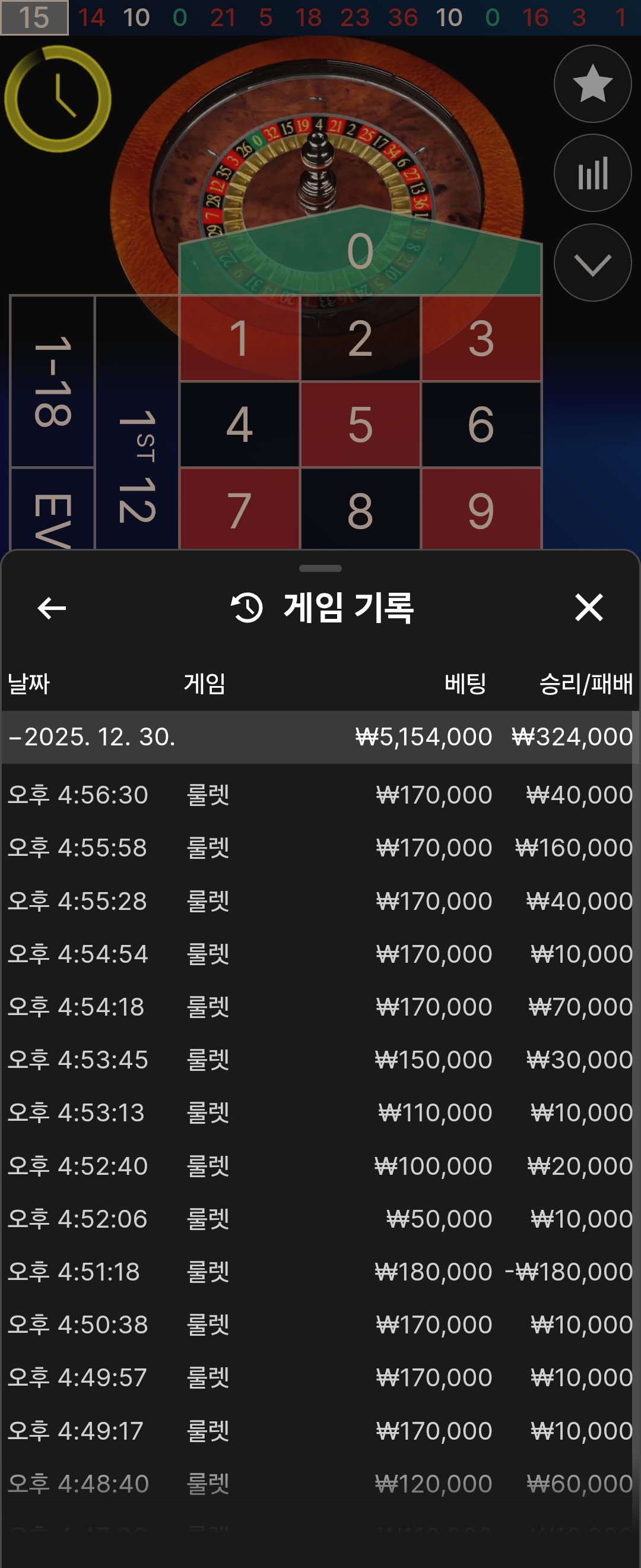Bet on red number 5
The height and width of the screenshot is (1568, 641).
coord(360,424)
